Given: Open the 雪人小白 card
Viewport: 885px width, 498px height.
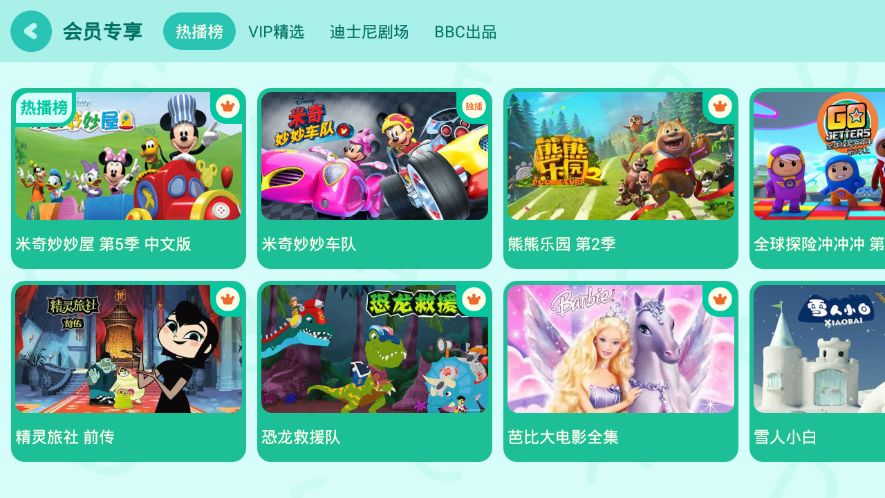Looking at the screenshot, I should [818, 371].
